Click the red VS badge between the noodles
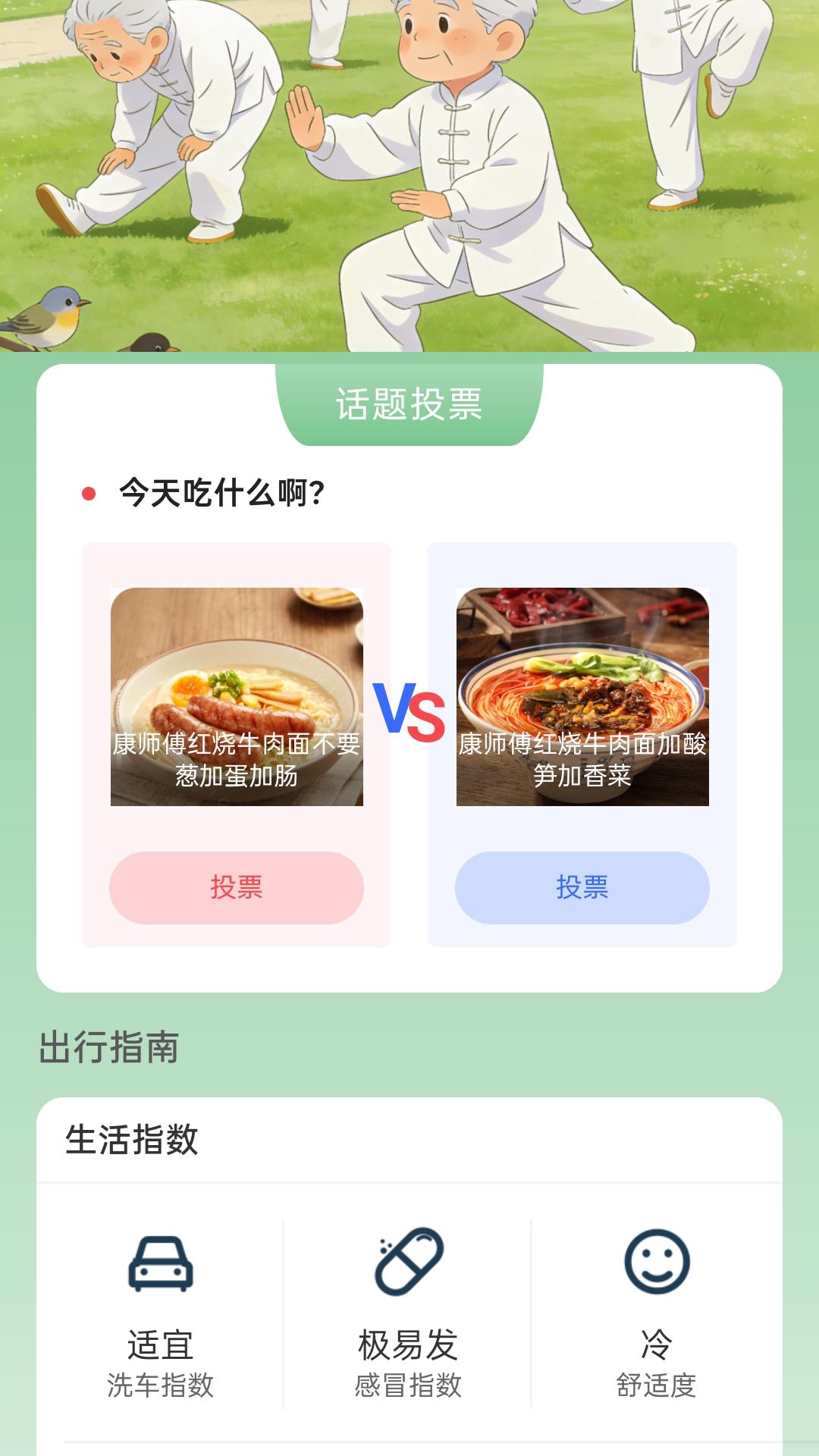 point(409,709)
